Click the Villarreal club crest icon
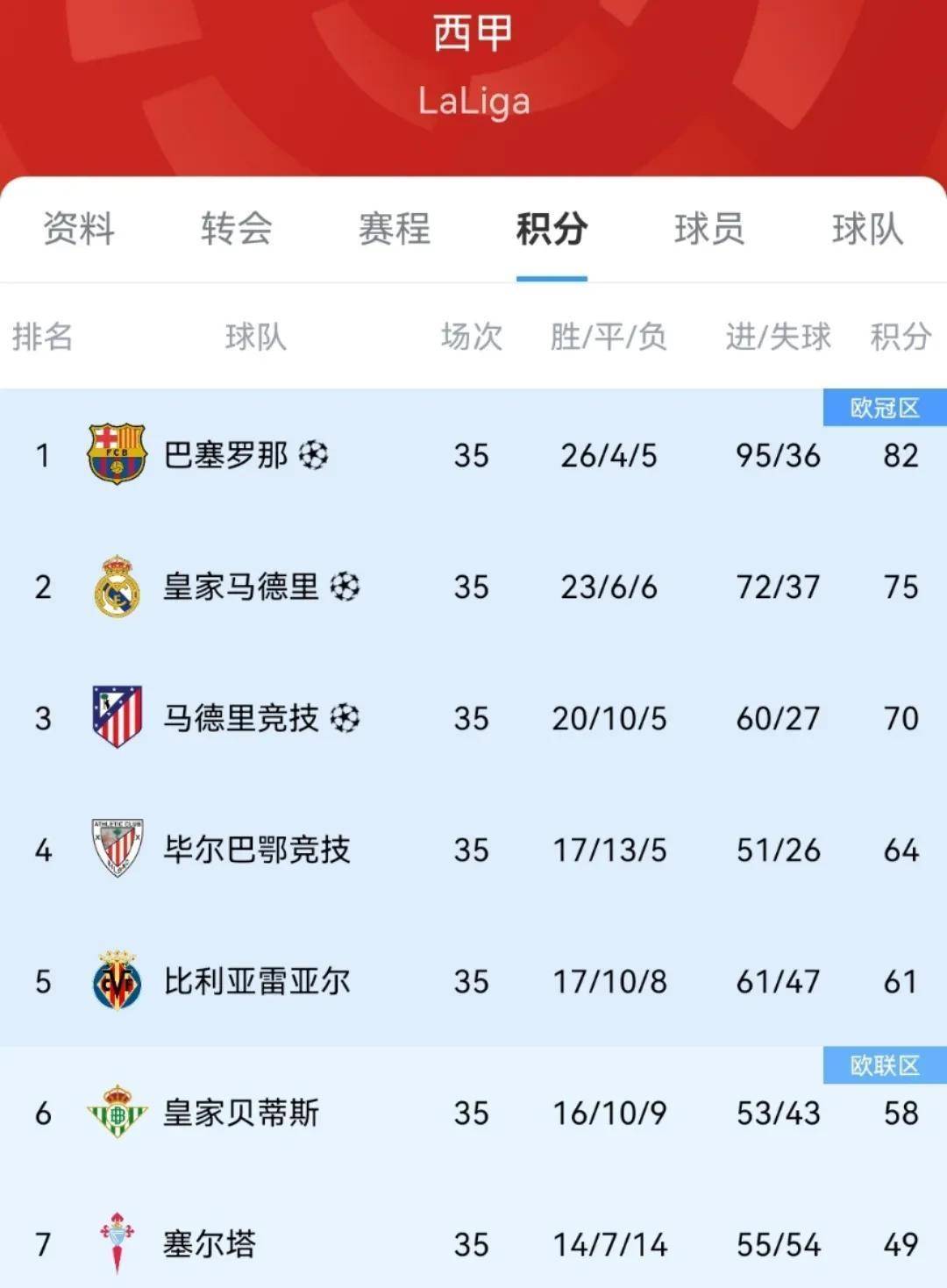This screenshot has height=1288, width=947. (117, 980)
